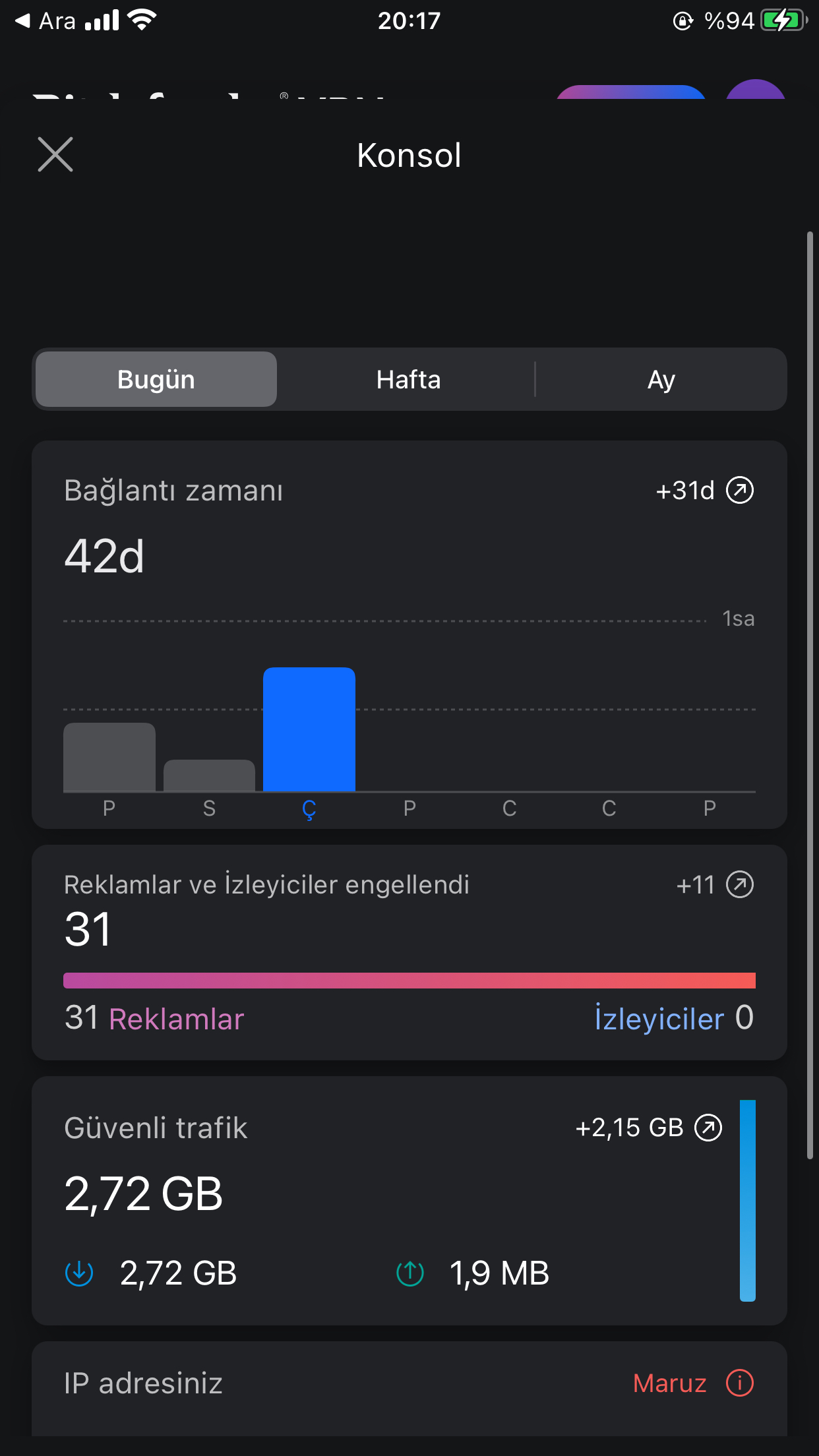Switch to the Hafta view

(408, 379)
